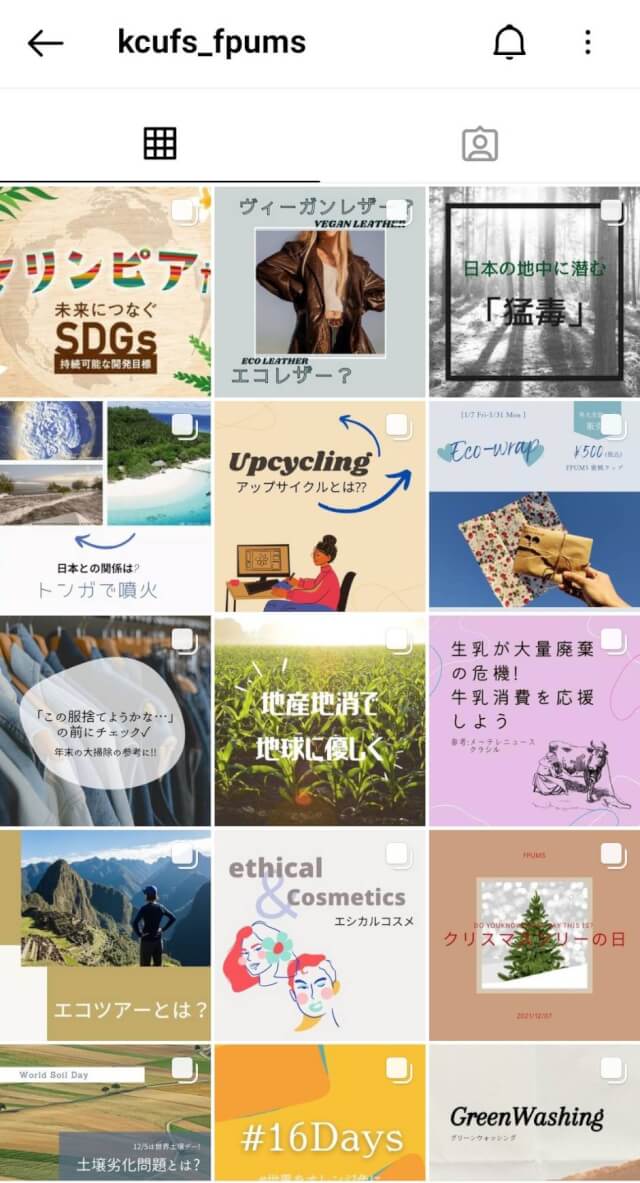Viewport: 640px width, 1183px height.
Task: Open the notifications bell
Action: pos(509,42)
